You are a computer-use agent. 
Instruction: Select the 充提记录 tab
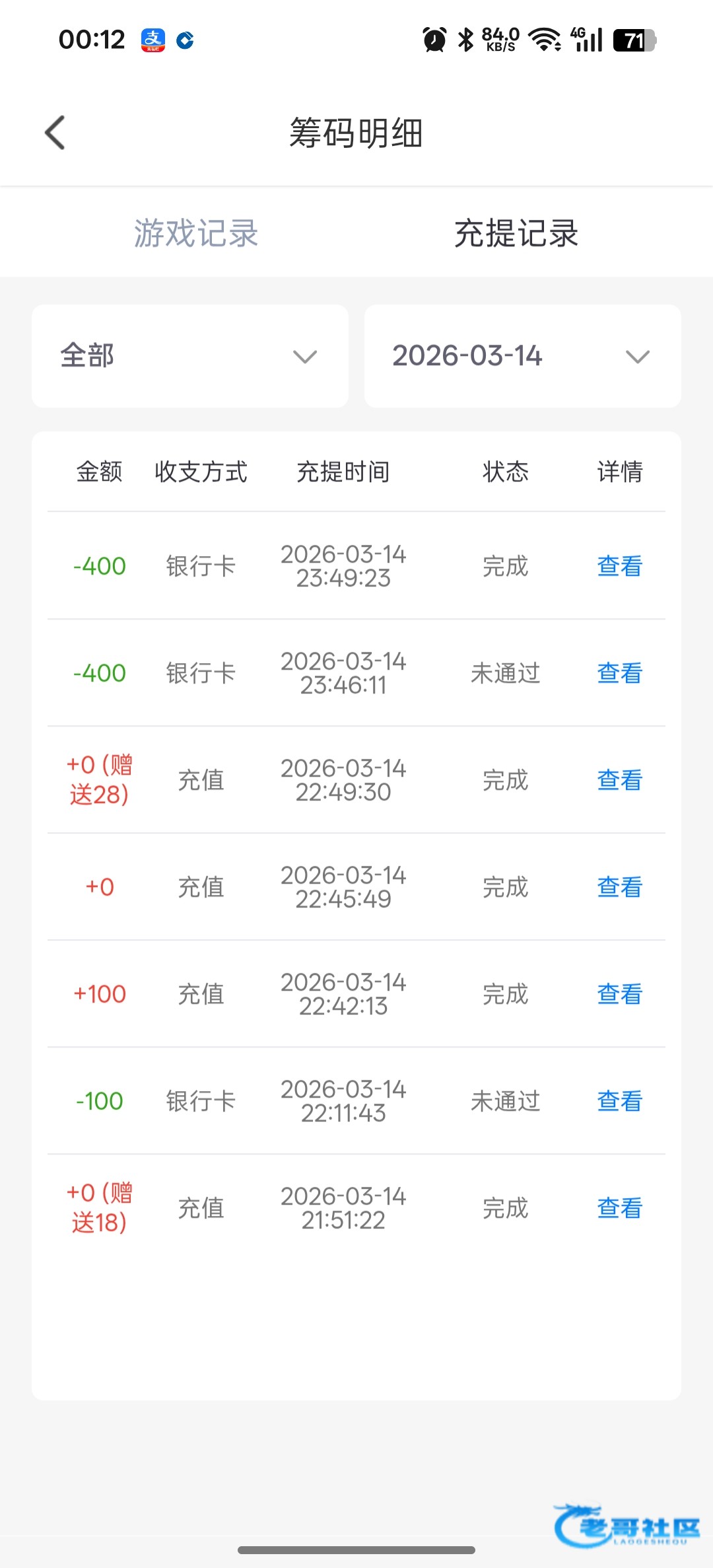516,233
